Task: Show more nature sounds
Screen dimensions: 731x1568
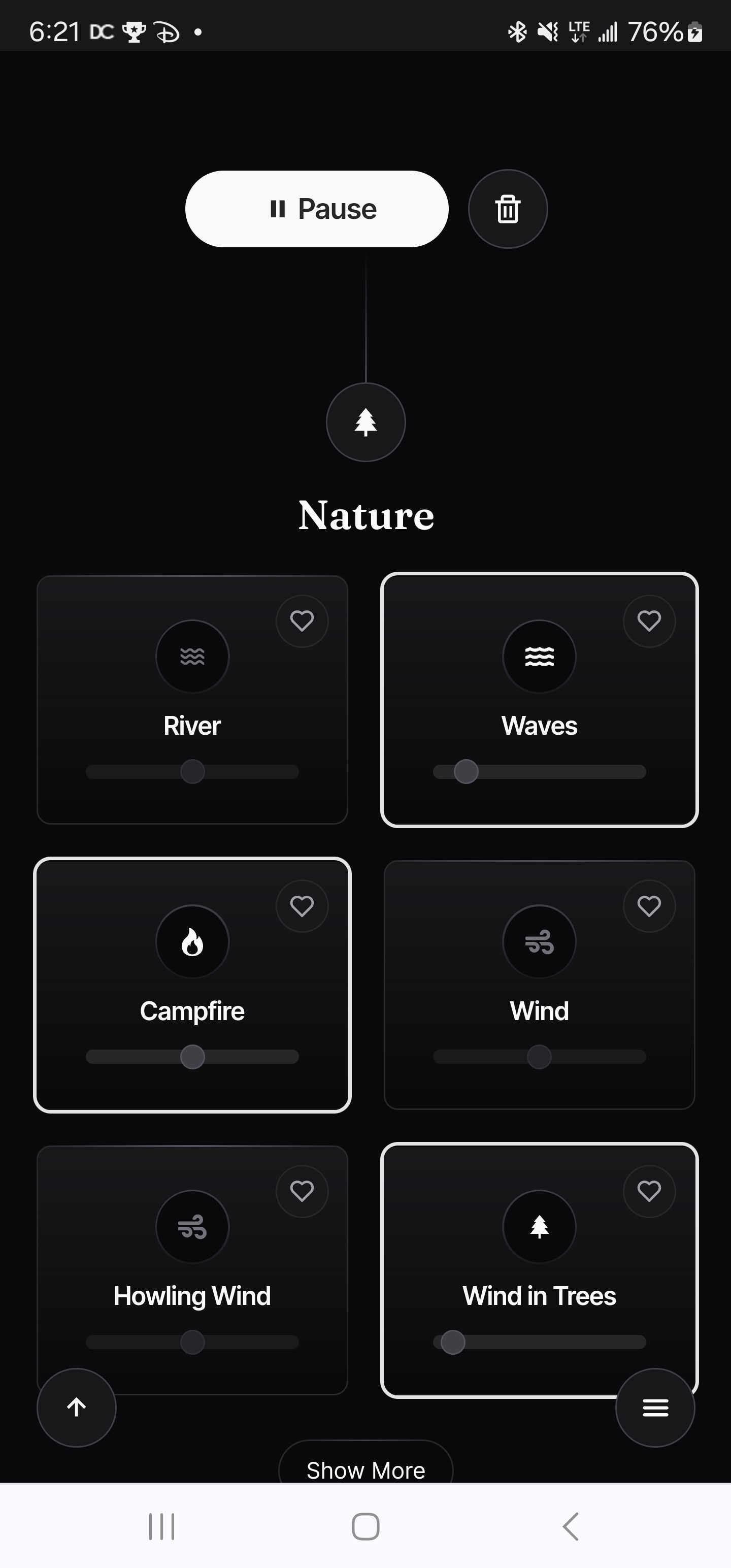Action: (x=366, y=1468)
